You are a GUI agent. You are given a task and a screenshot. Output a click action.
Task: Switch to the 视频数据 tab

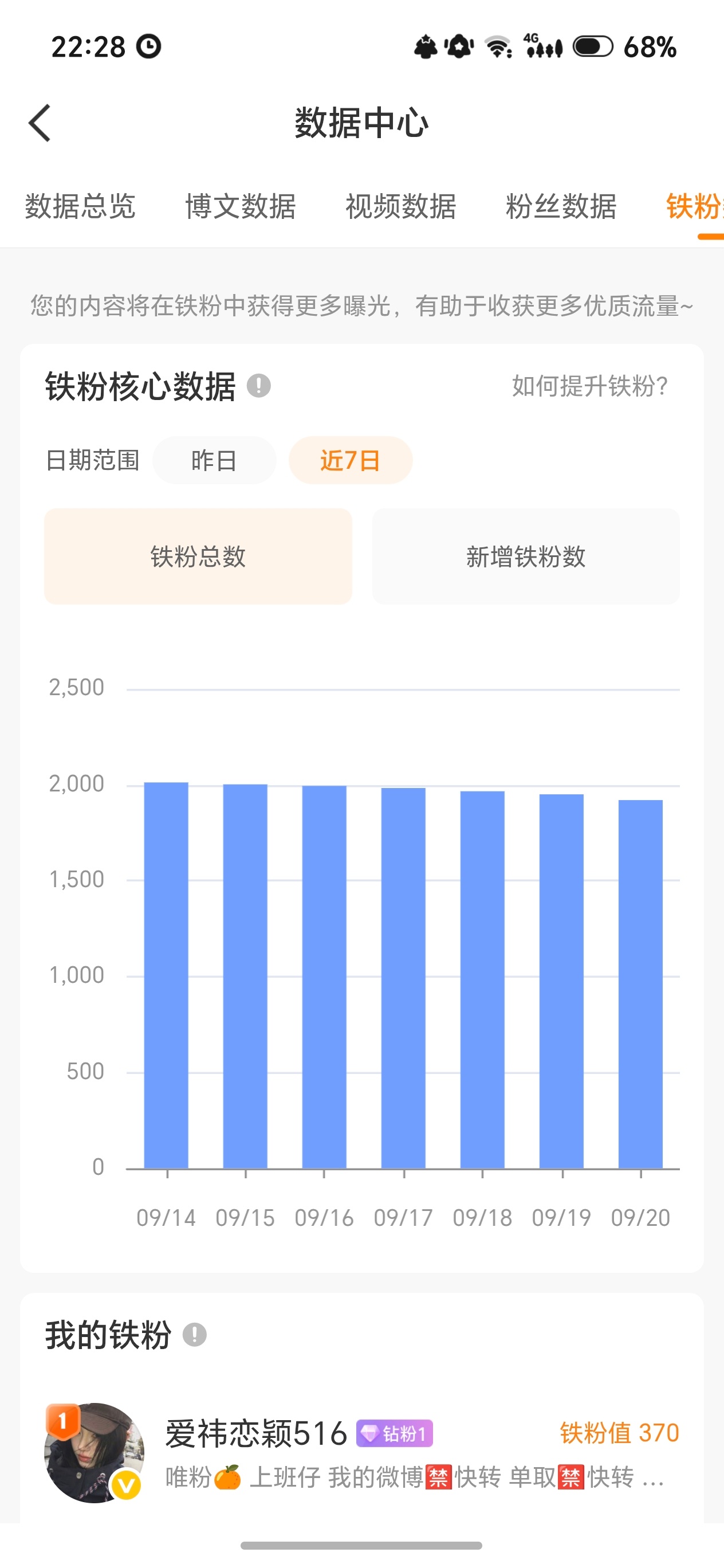[401, 206]
